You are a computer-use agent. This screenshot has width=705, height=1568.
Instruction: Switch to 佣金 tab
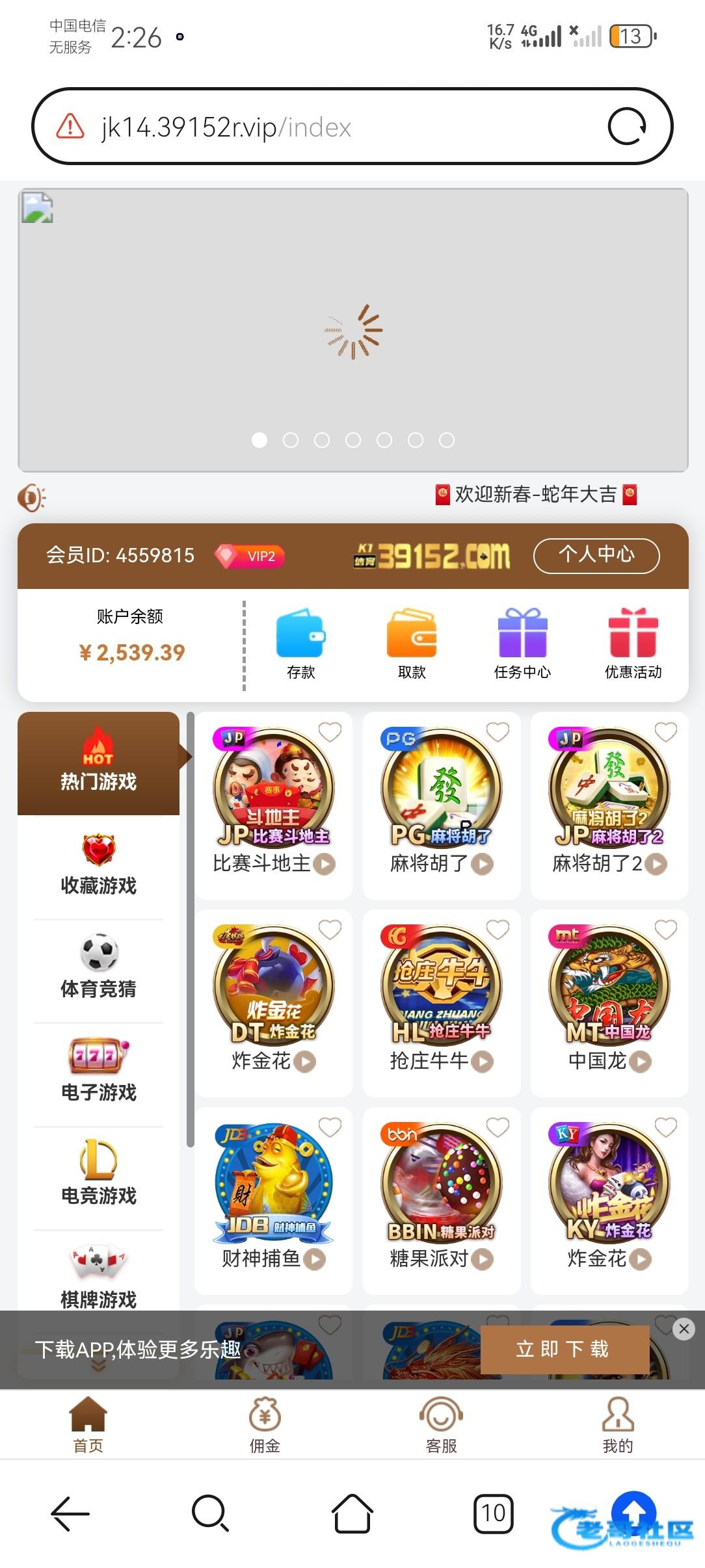click(265, 1425)
